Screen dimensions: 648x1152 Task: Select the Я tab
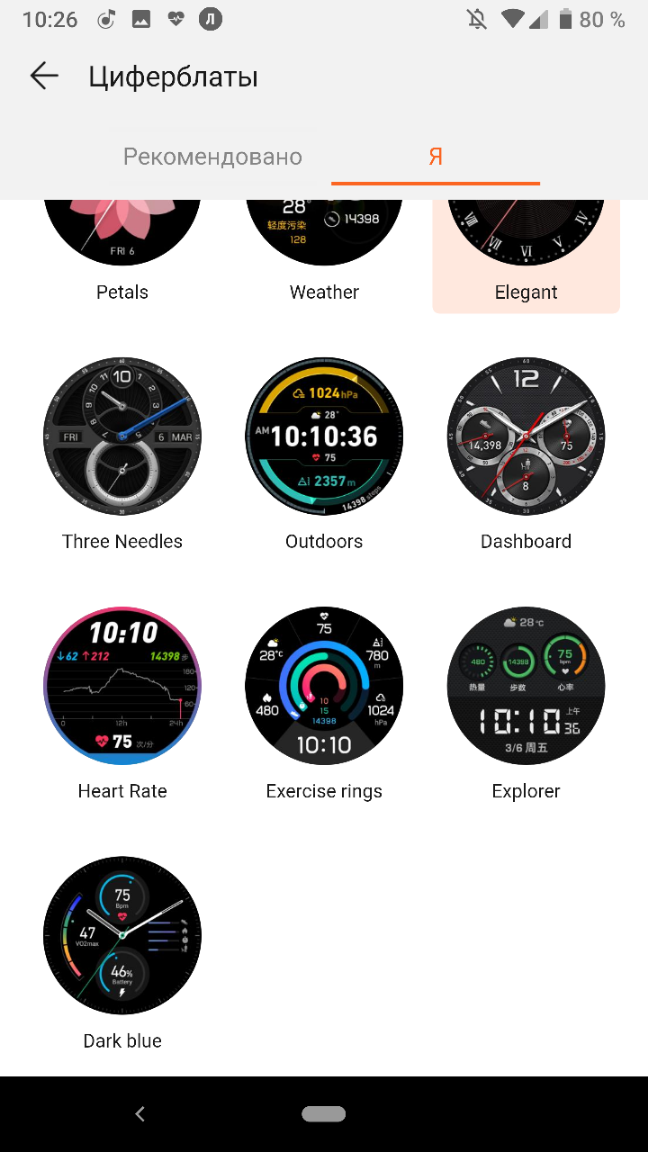coord(436,156)
